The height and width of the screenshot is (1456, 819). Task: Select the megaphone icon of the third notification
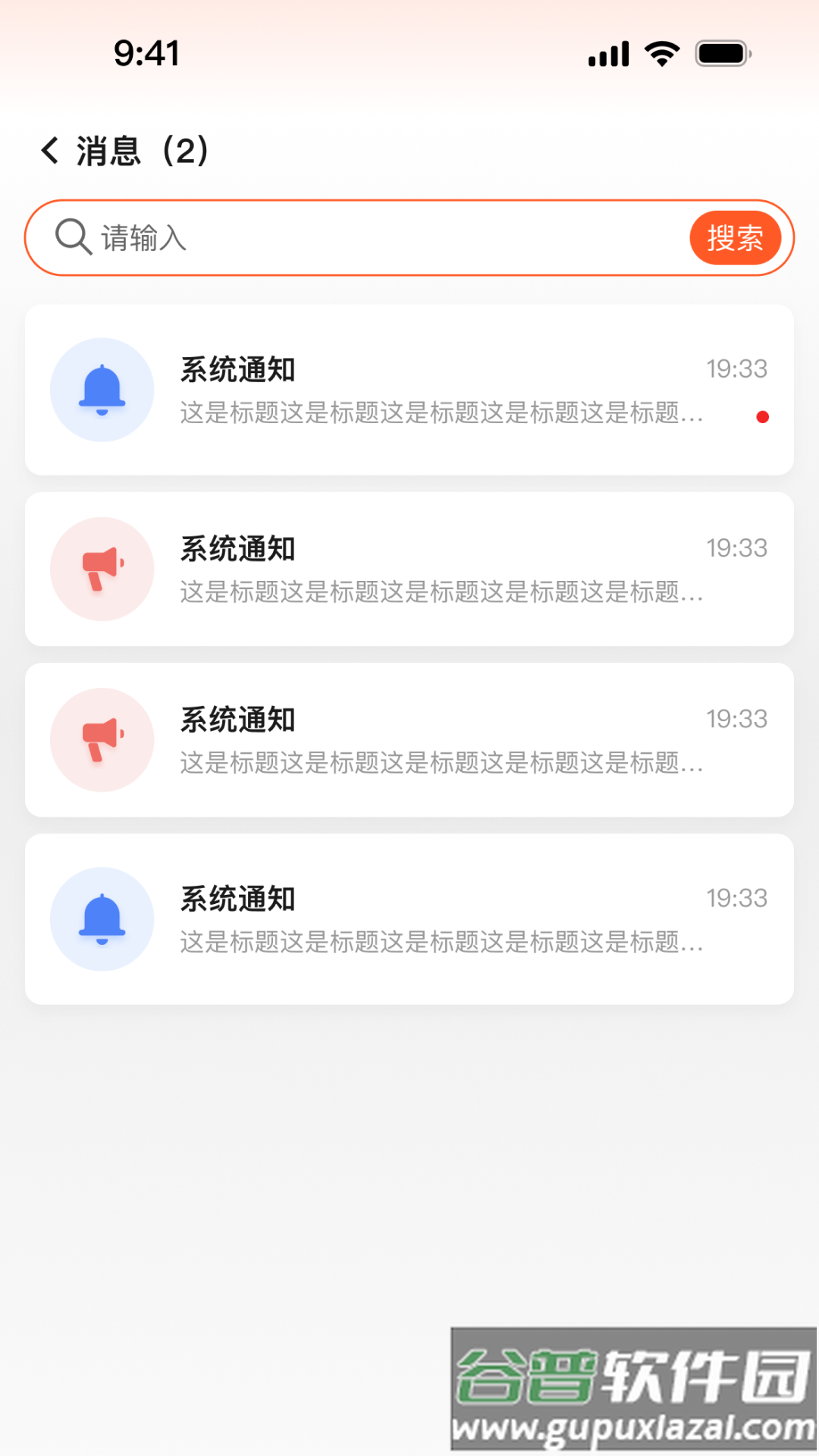coord(102,739)
